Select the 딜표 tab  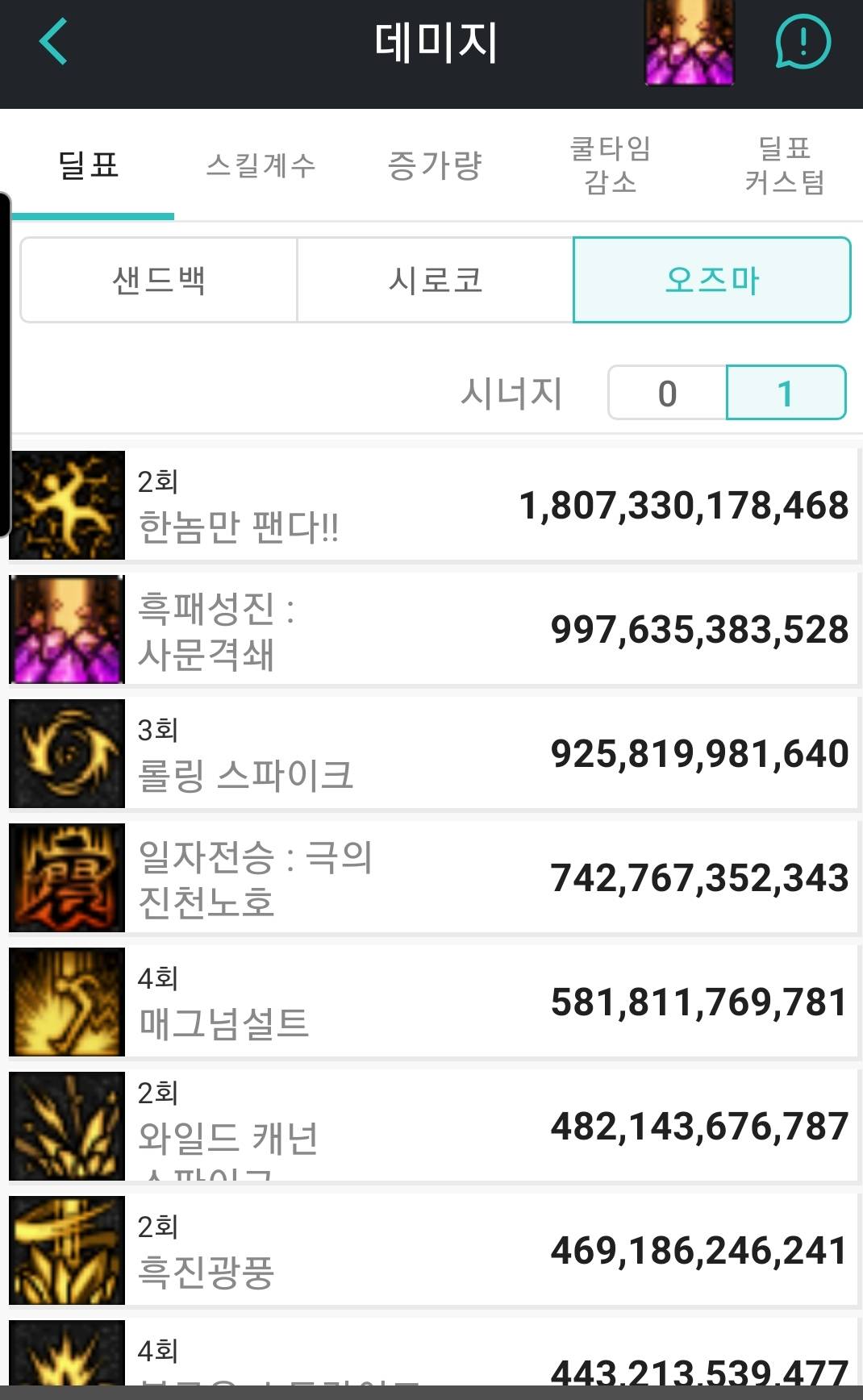pos(88,165)
